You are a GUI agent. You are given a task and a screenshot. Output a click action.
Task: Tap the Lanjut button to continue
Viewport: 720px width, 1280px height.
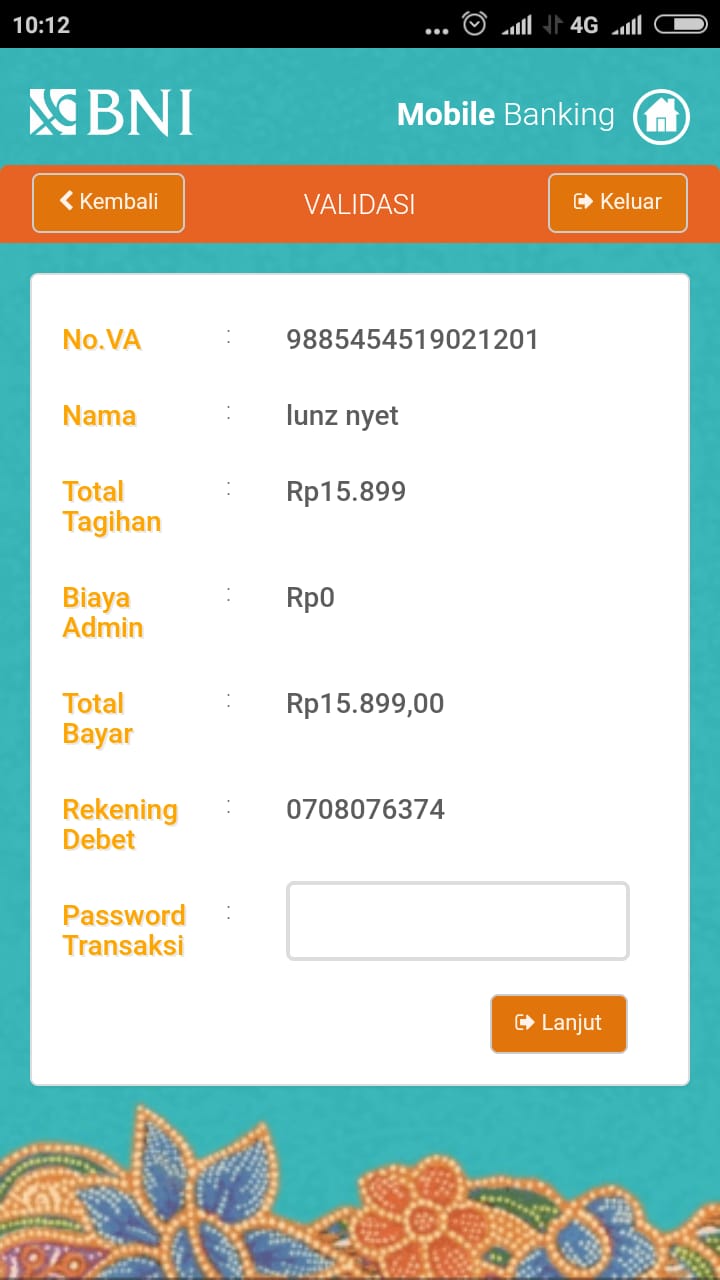[x=558, y=1023]
